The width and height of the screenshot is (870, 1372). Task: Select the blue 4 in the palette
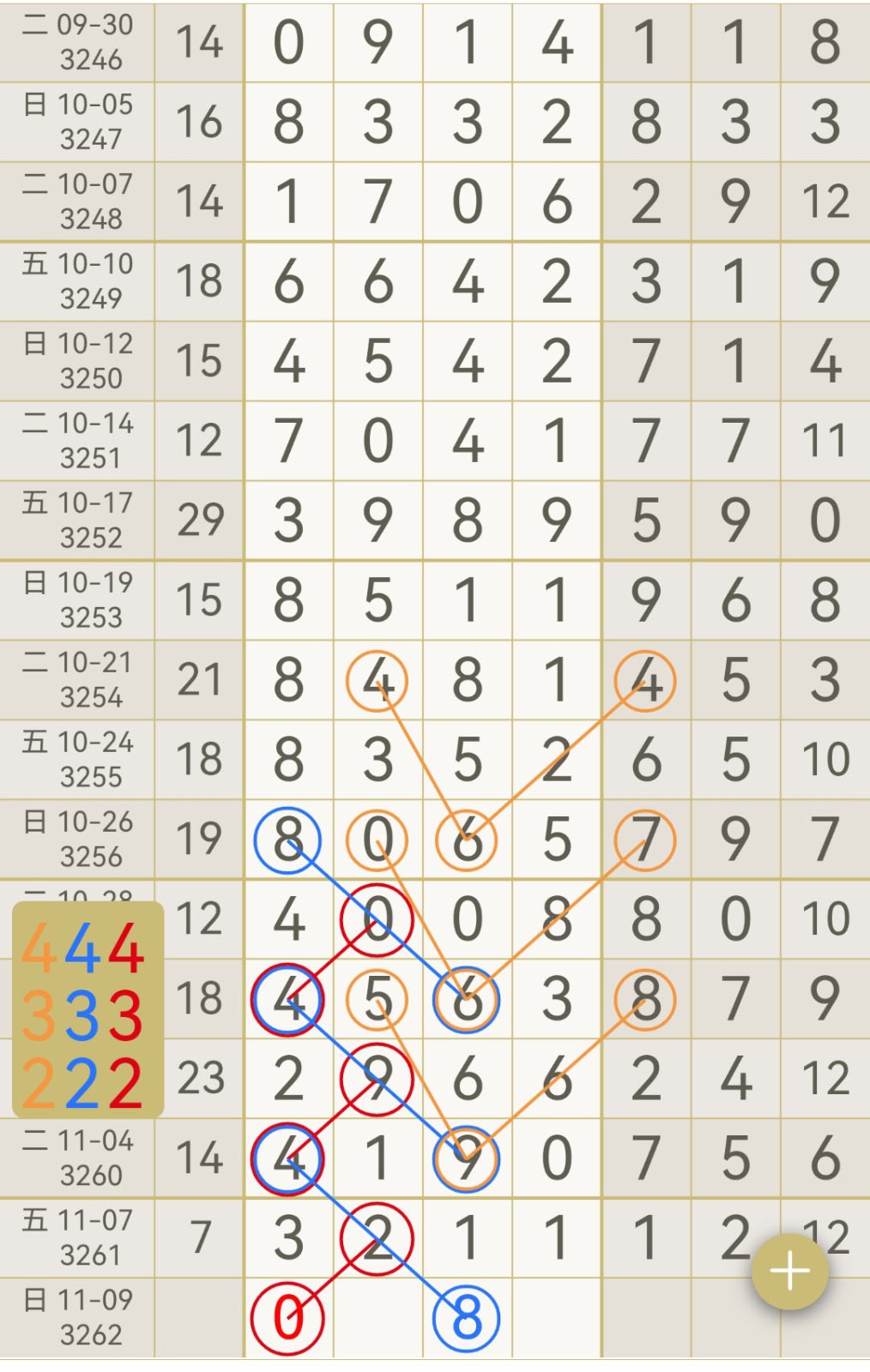[x=83, y=950]
